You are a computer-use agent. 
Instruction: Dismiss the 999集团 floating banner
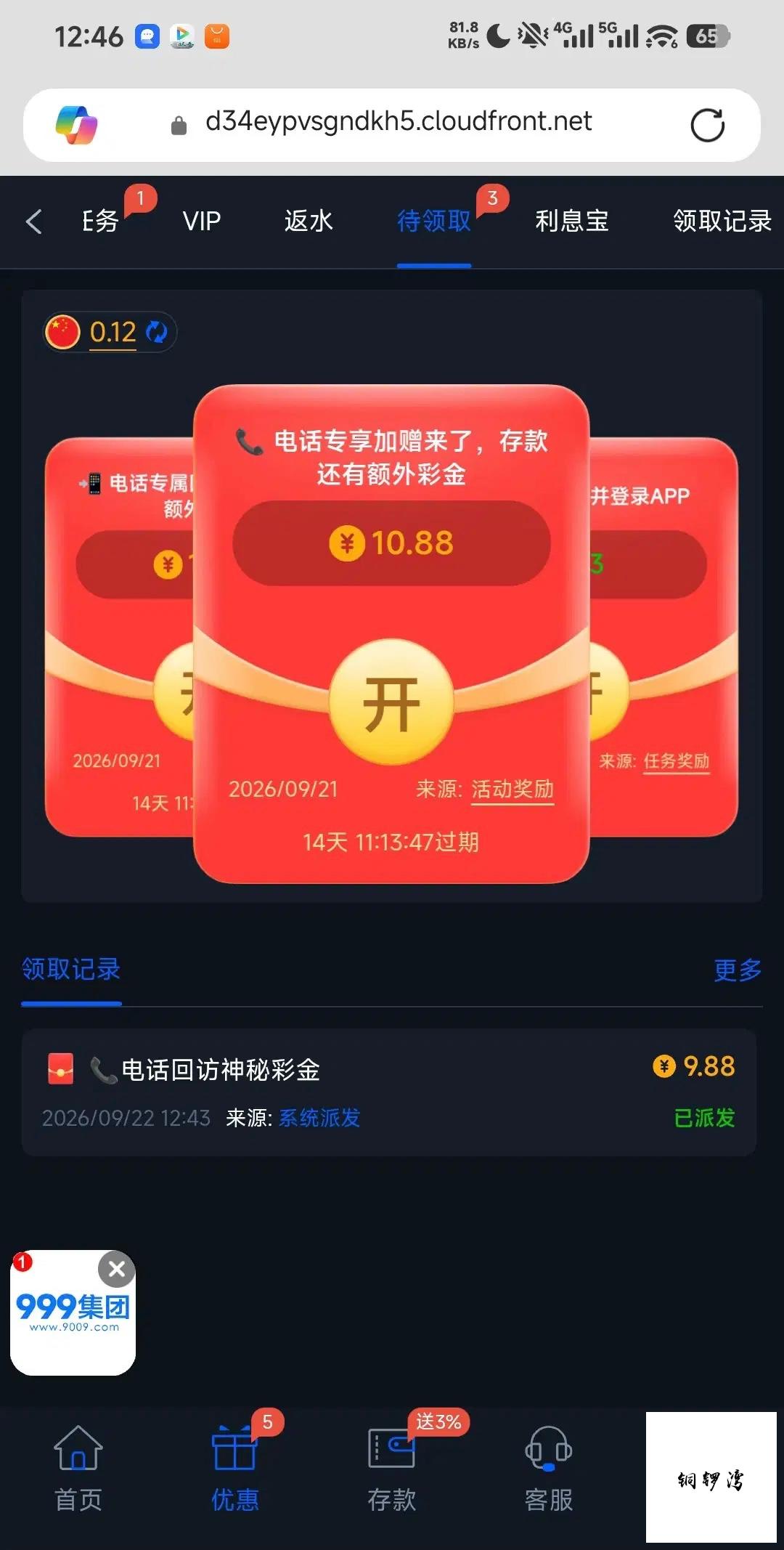(x=117, y=1269)
